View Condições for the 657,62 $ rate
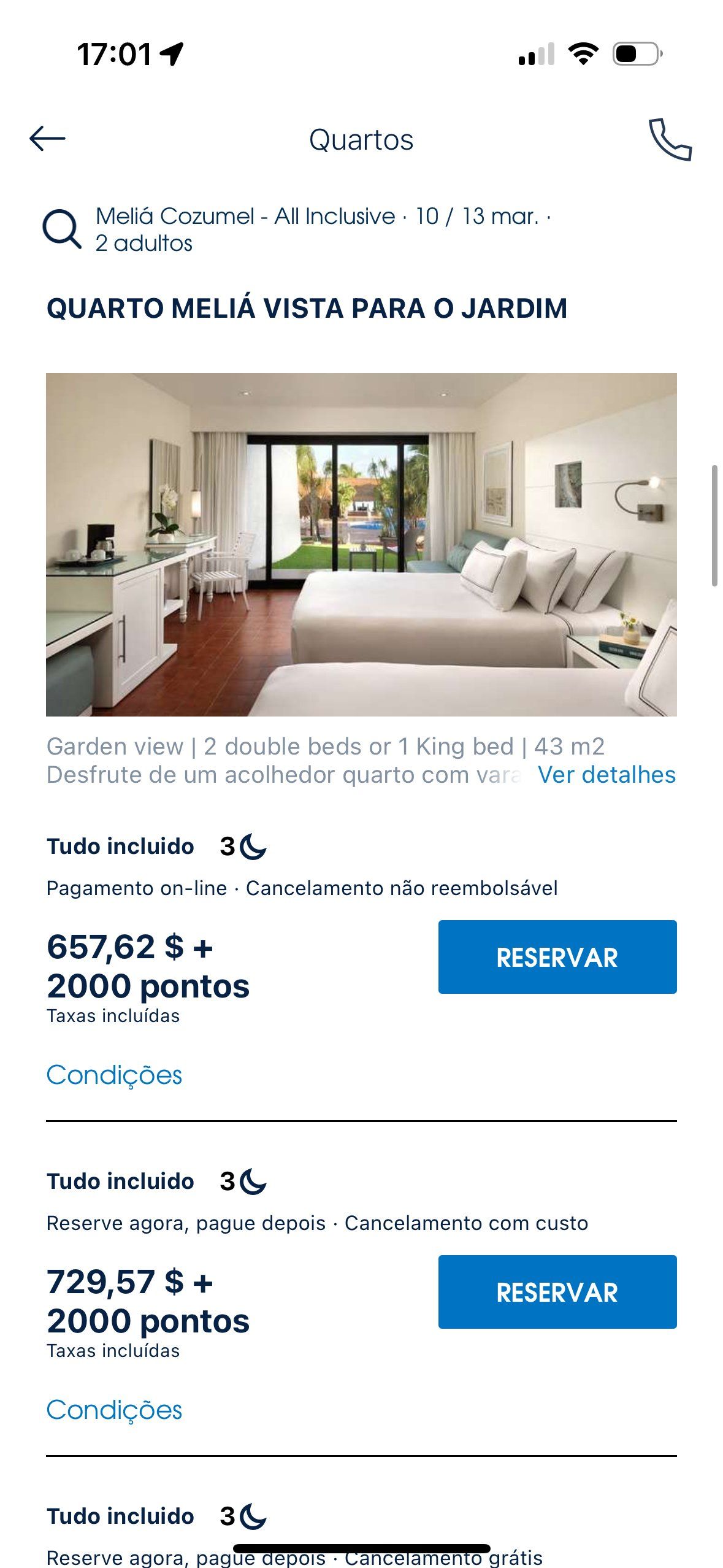723x1568 pixels. [114, 1075]
